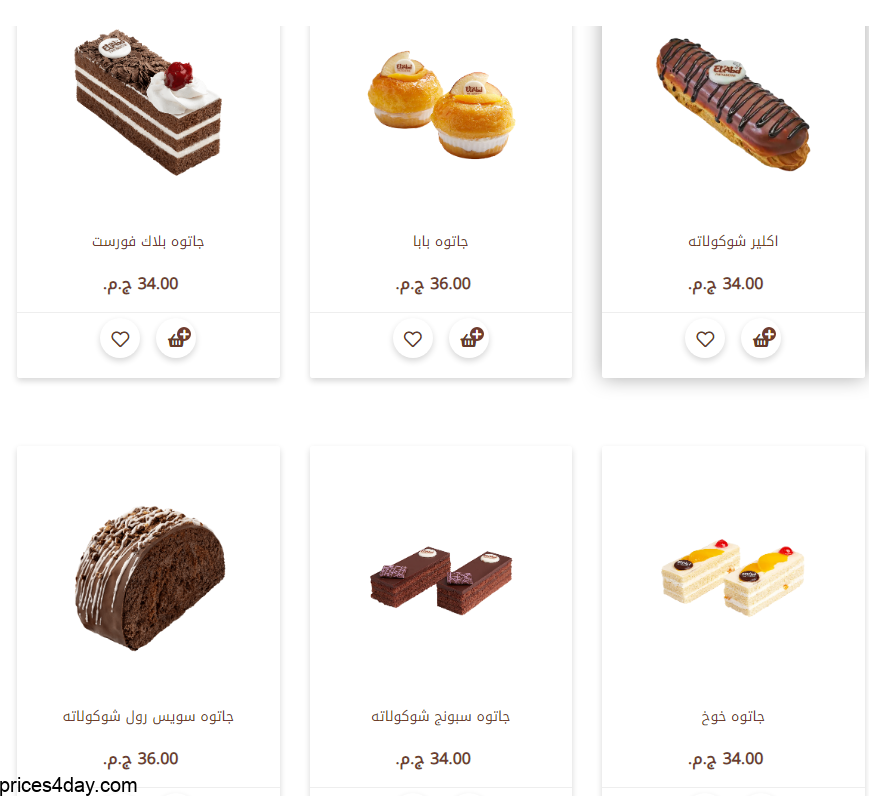Open the جاتوه بلاك فورست product image
Viewport: 869px width, 796px height.
(x=148, y=103)
